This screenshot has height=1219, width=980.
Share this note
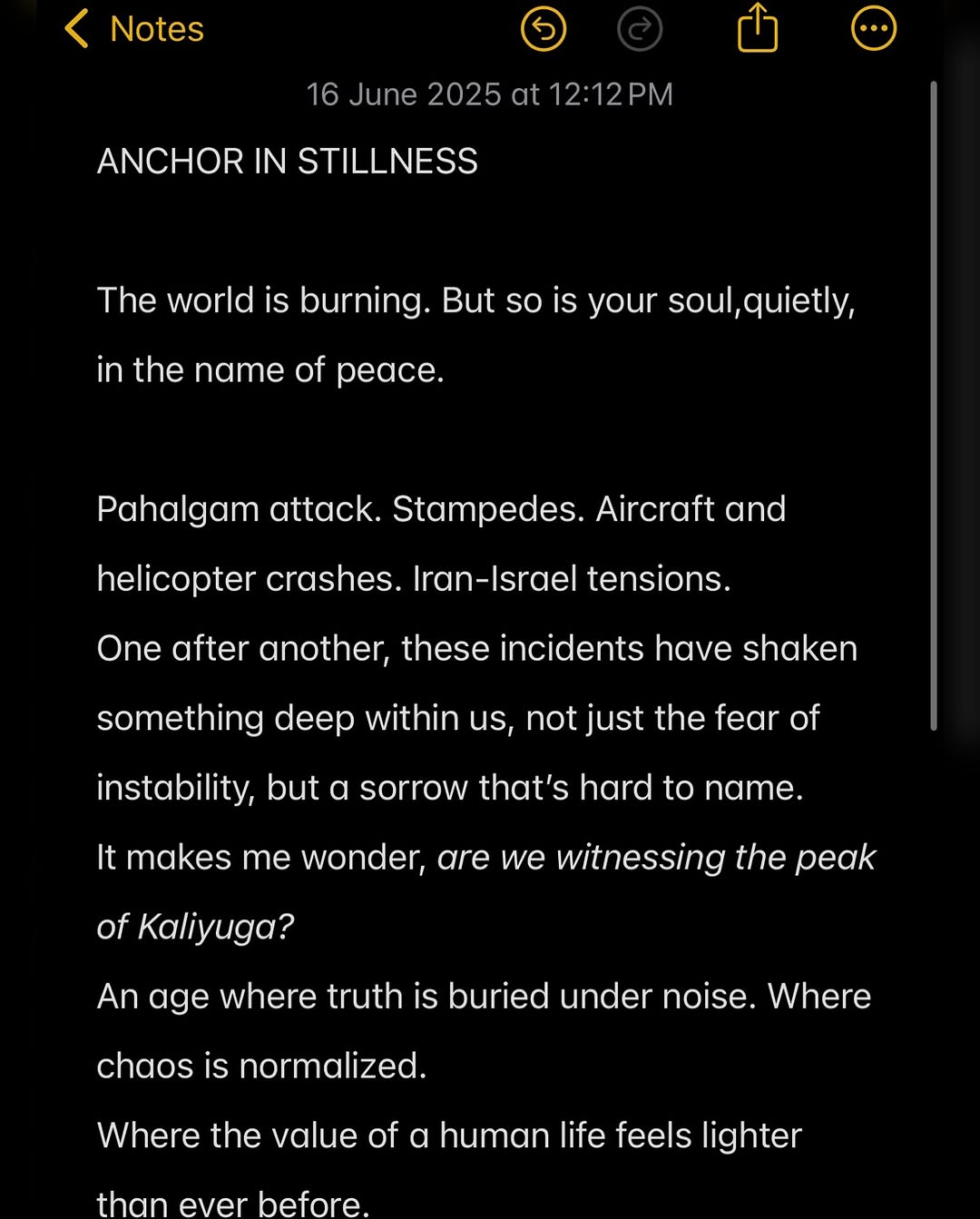click(758, 29)
